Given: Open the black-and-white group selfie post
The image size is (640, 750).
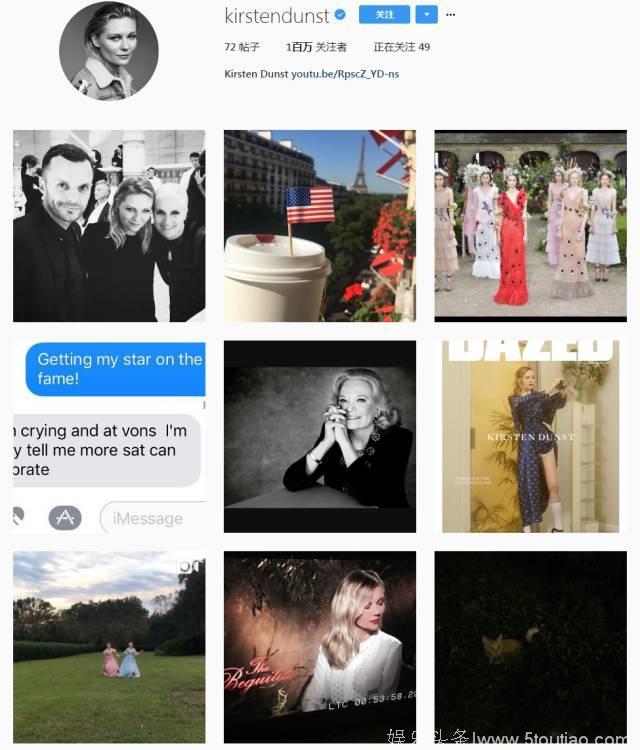Looking at the screenshot, I should click(x=109, y=226).
